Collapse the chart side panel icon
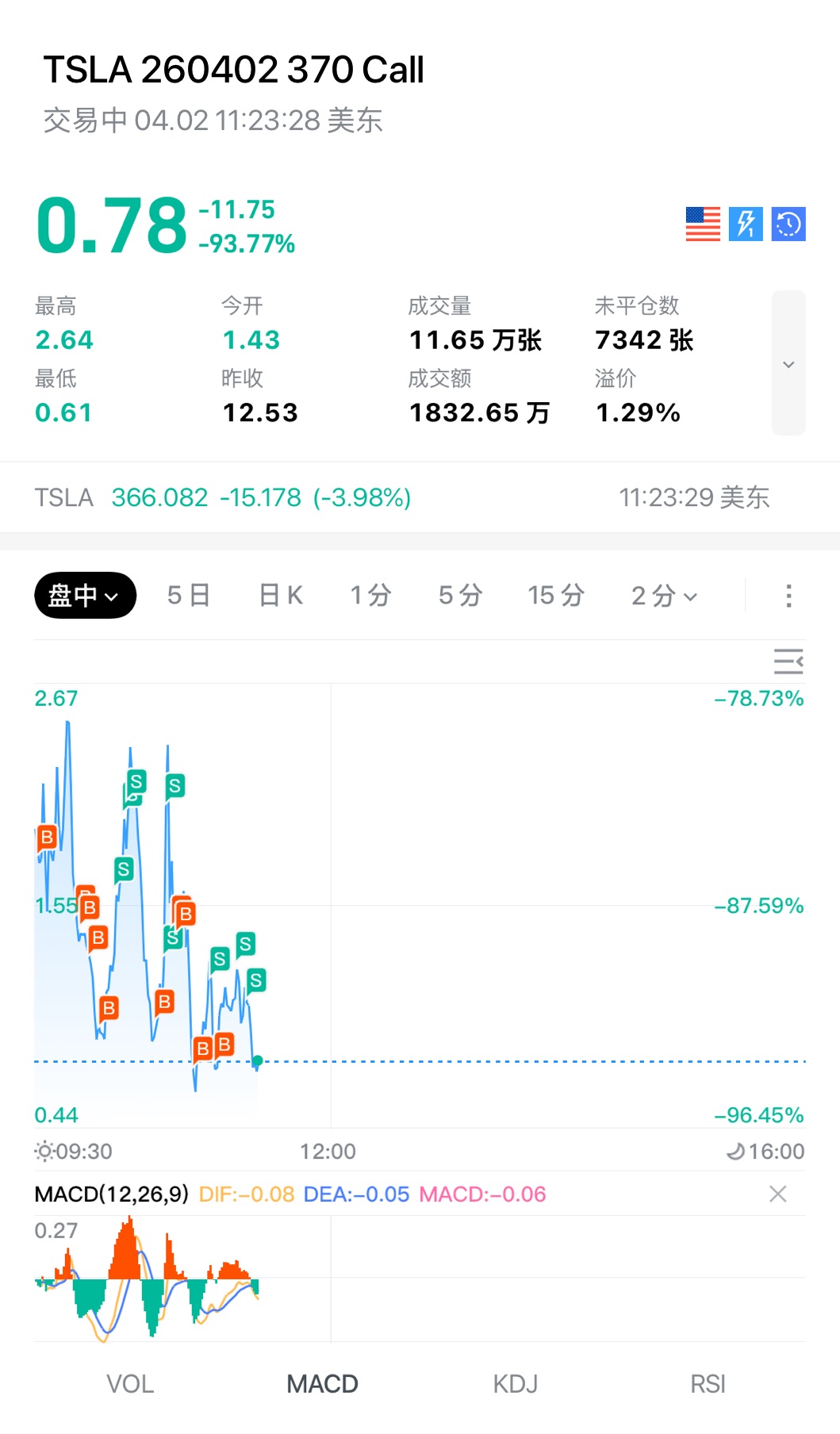The width and height of the screenshot is (840, 1434). [x=788, y=661]
